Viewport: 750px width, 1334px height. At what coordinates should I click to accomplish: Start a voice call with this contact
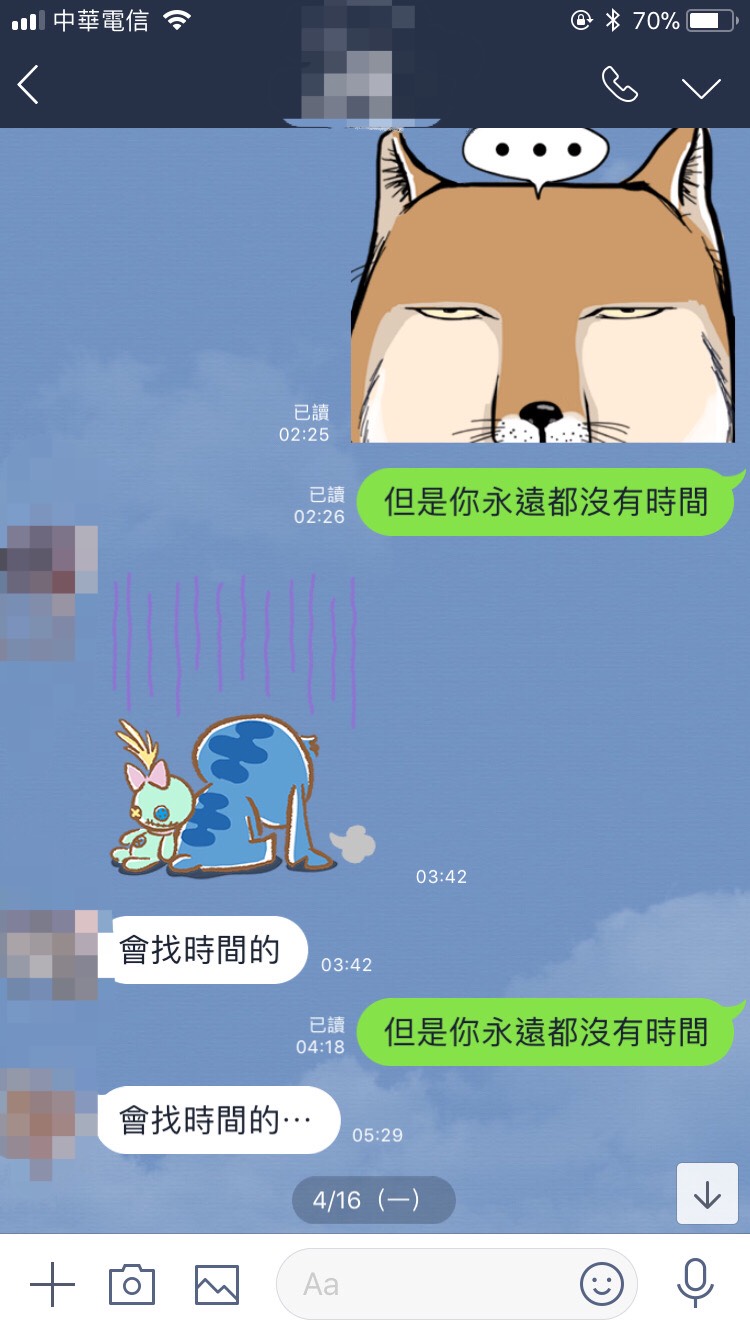coord(619,86)
